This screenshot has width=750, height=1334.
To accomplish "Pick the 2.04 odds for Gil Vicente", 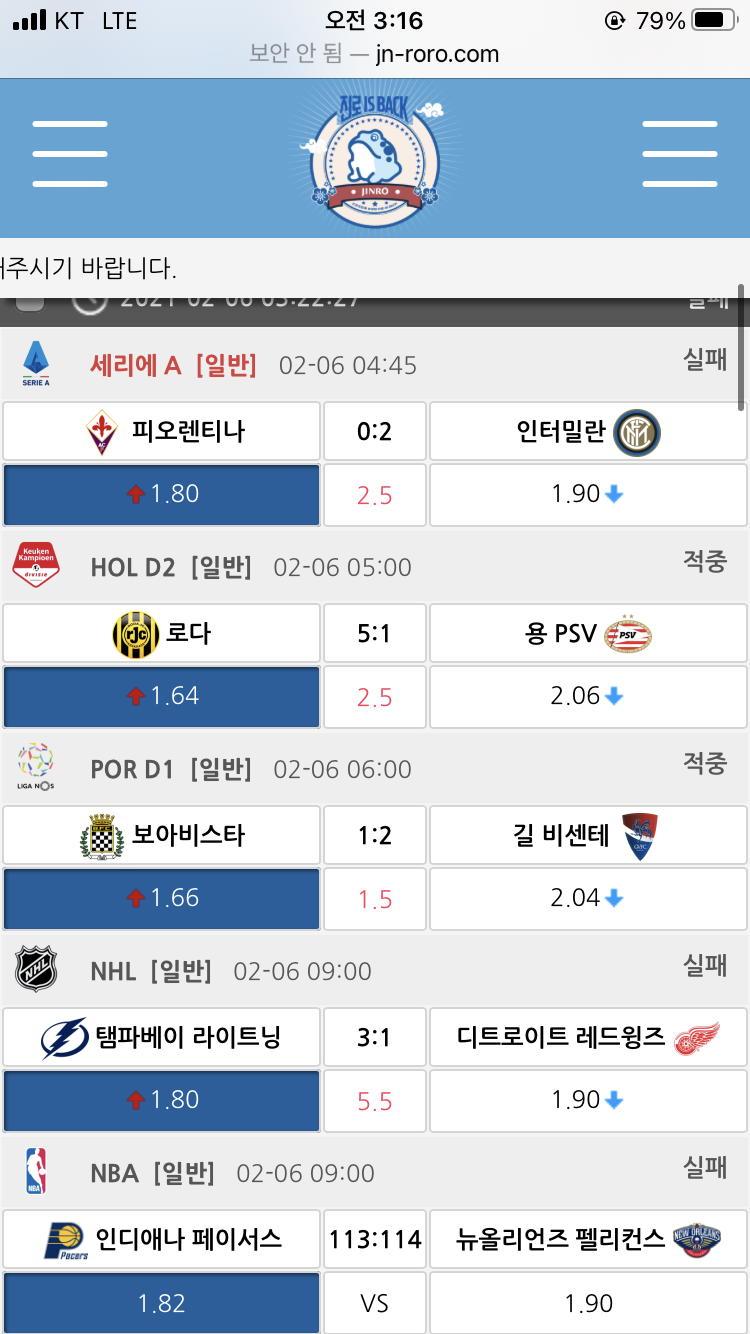I will coord(588,899).
